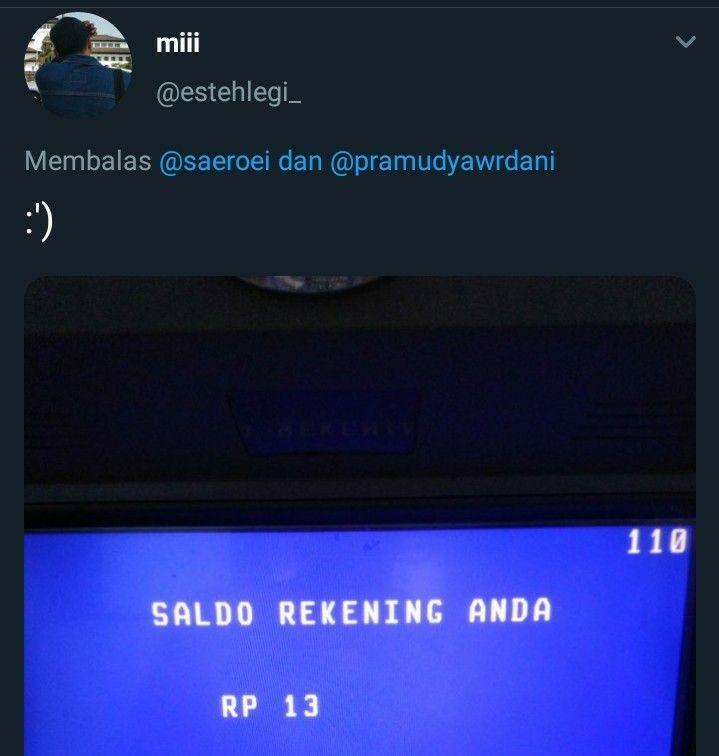Expand the tweet options chevron
Image resolution: width=719 pixels, height=756 pixels.
click(x=685, y=42)
